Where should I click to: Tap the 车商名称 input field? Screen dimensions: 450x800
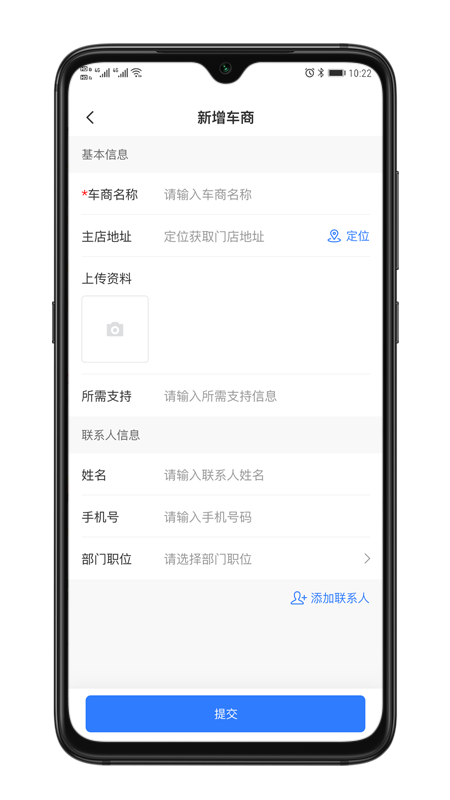pyautogui.click(x=266, y=195)
